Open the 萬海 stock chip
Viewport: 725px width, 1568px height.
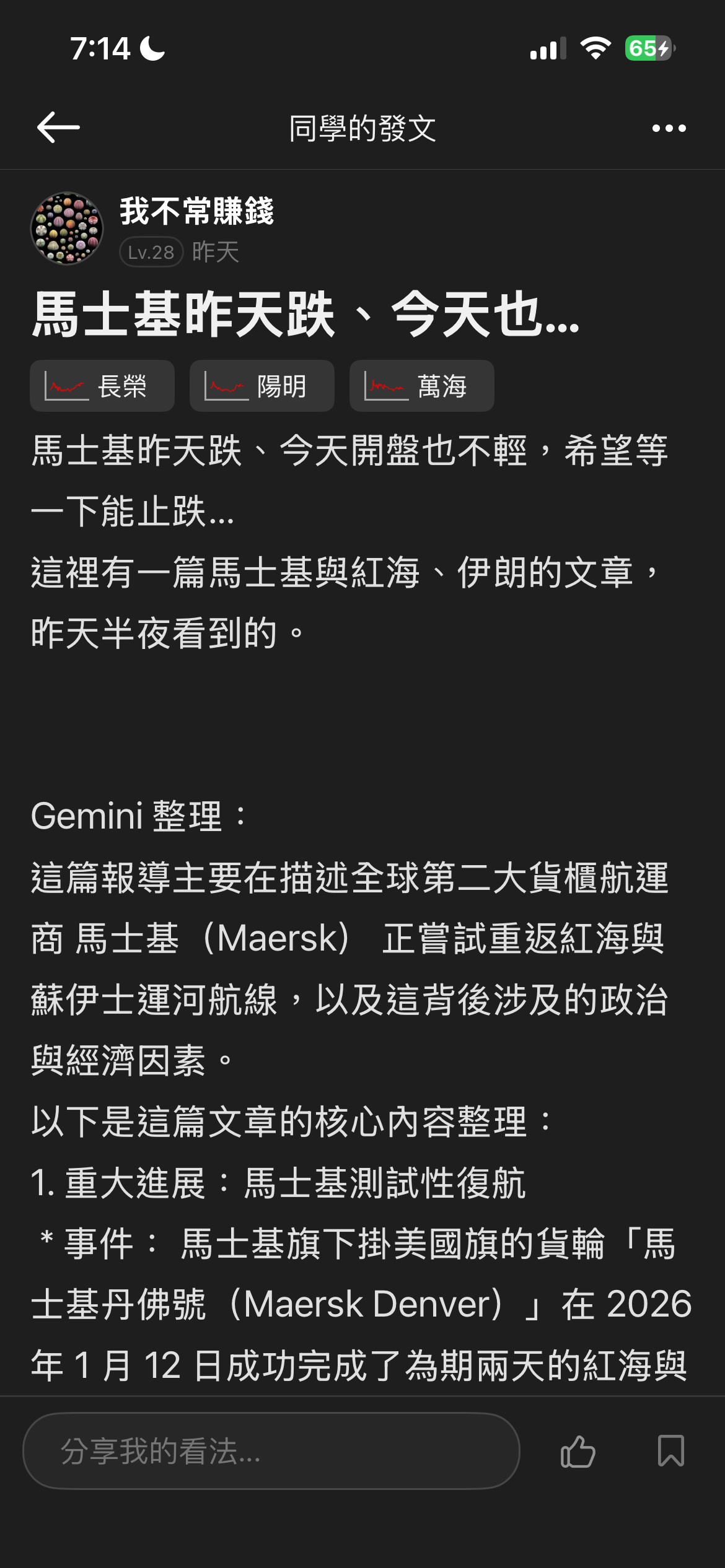(x=421, y=386)
